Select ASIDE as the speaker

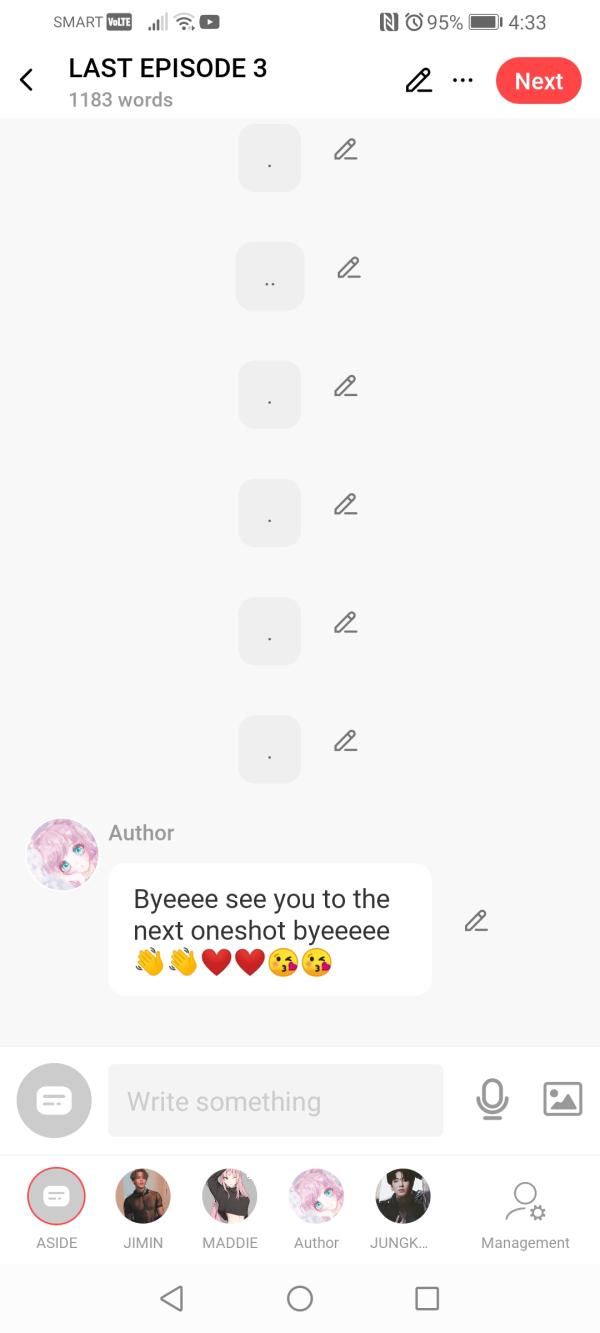click(57, 1196)
